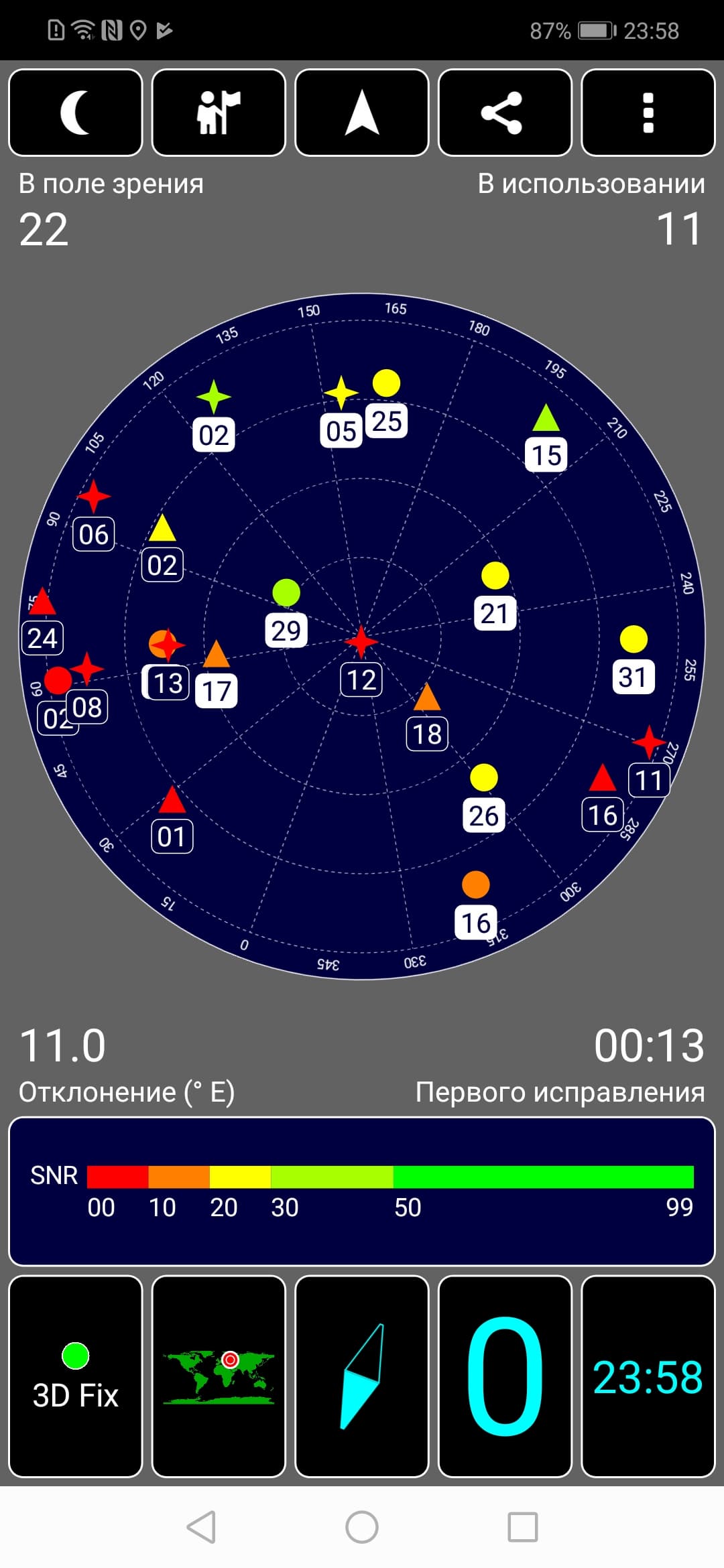
Task: Open the 3D Fix status tile
Action: click(x=75, y=1376)
